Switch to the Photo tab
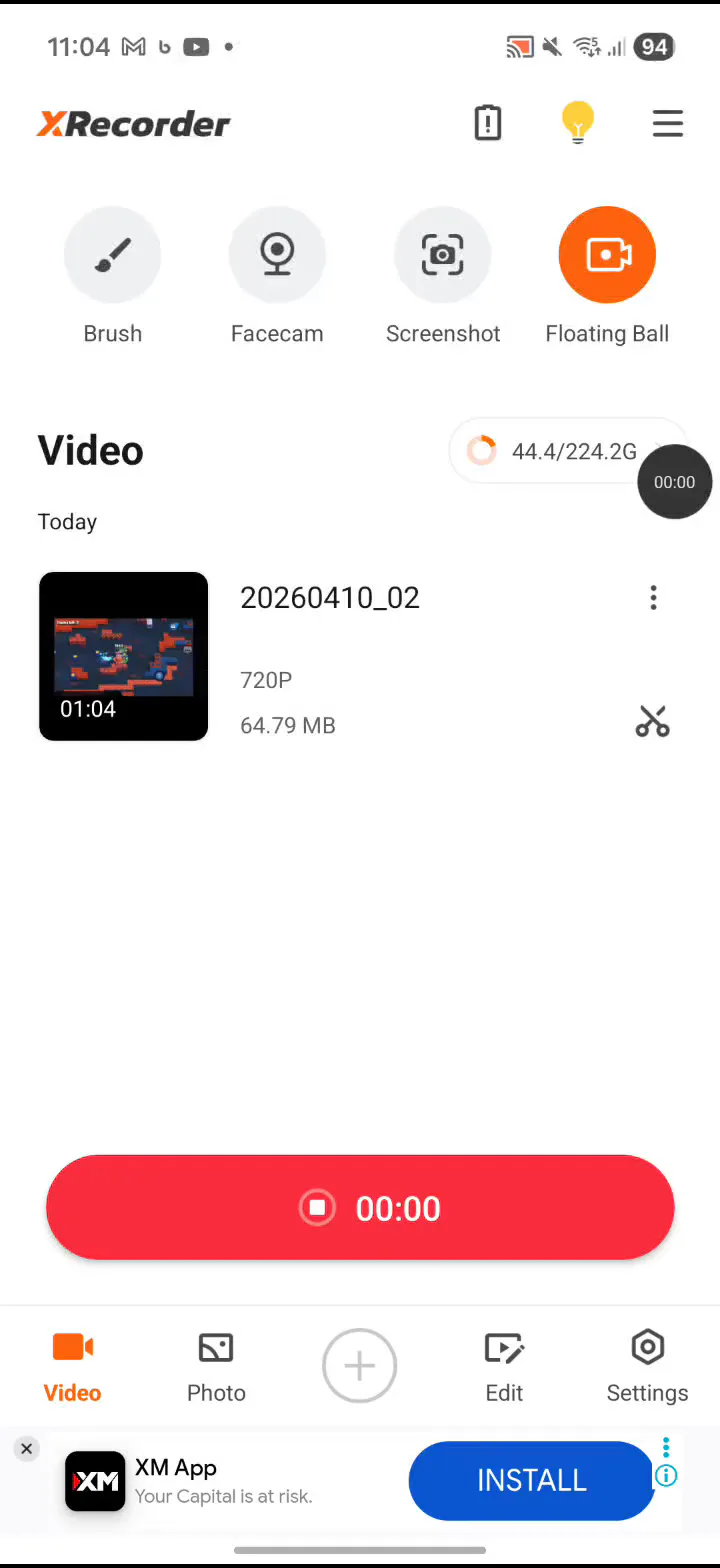 pyautogui.click(x=216, y=1366)
